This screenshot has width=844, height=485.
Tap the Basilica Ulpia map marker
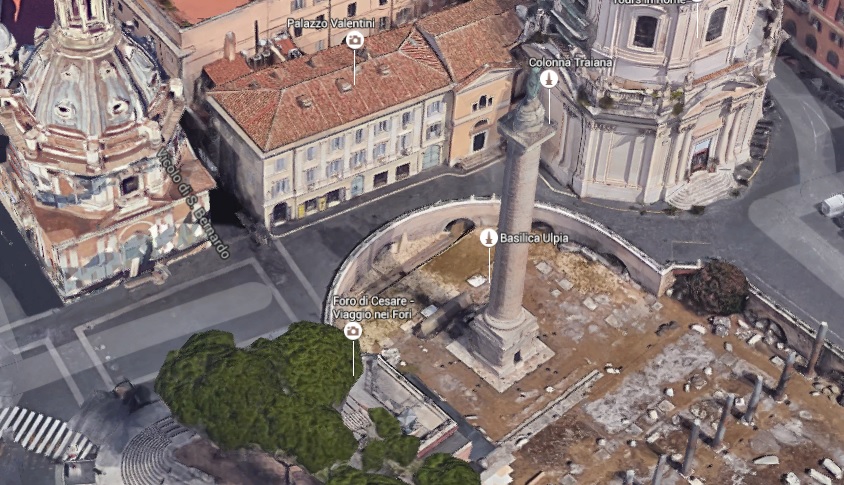(x=489, y=238)
